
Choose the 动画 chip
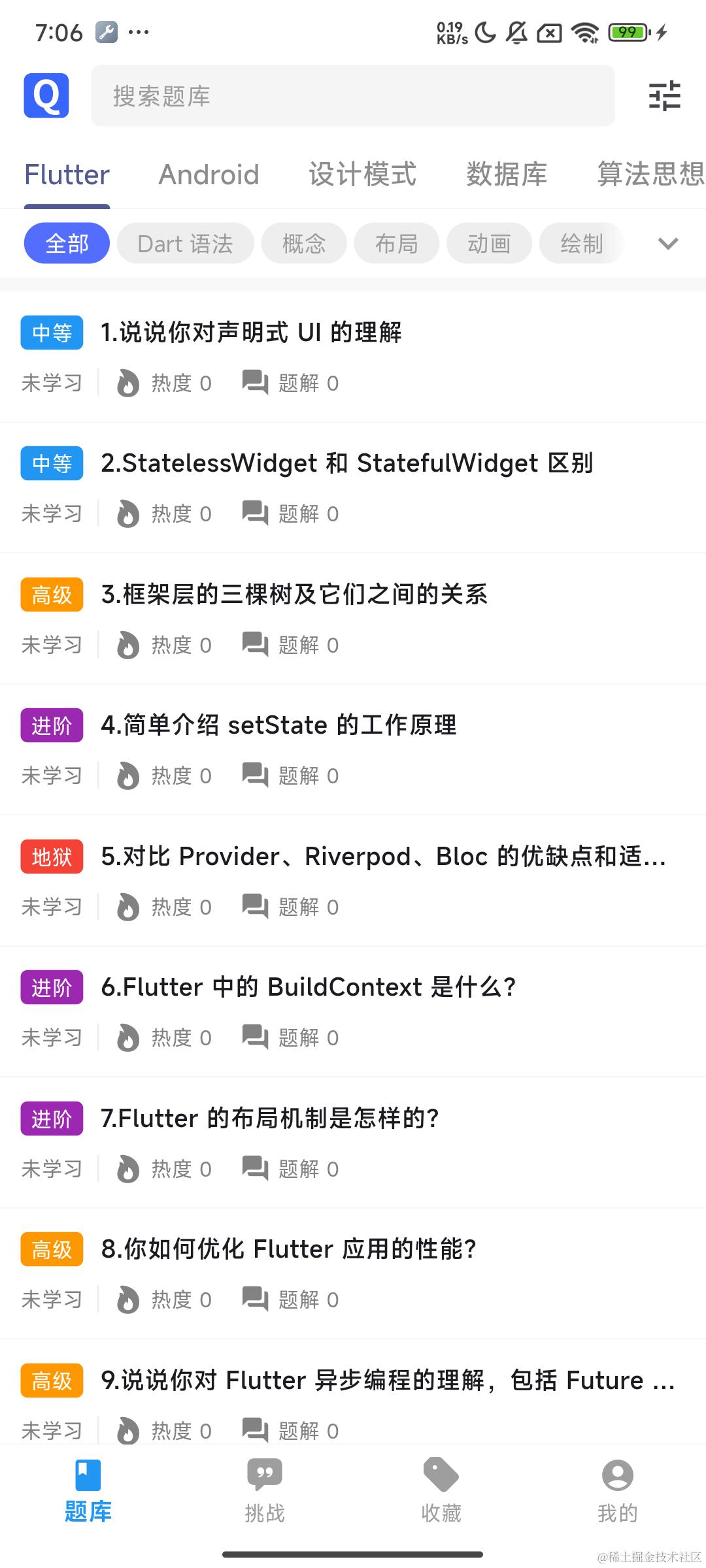(489, 244)
